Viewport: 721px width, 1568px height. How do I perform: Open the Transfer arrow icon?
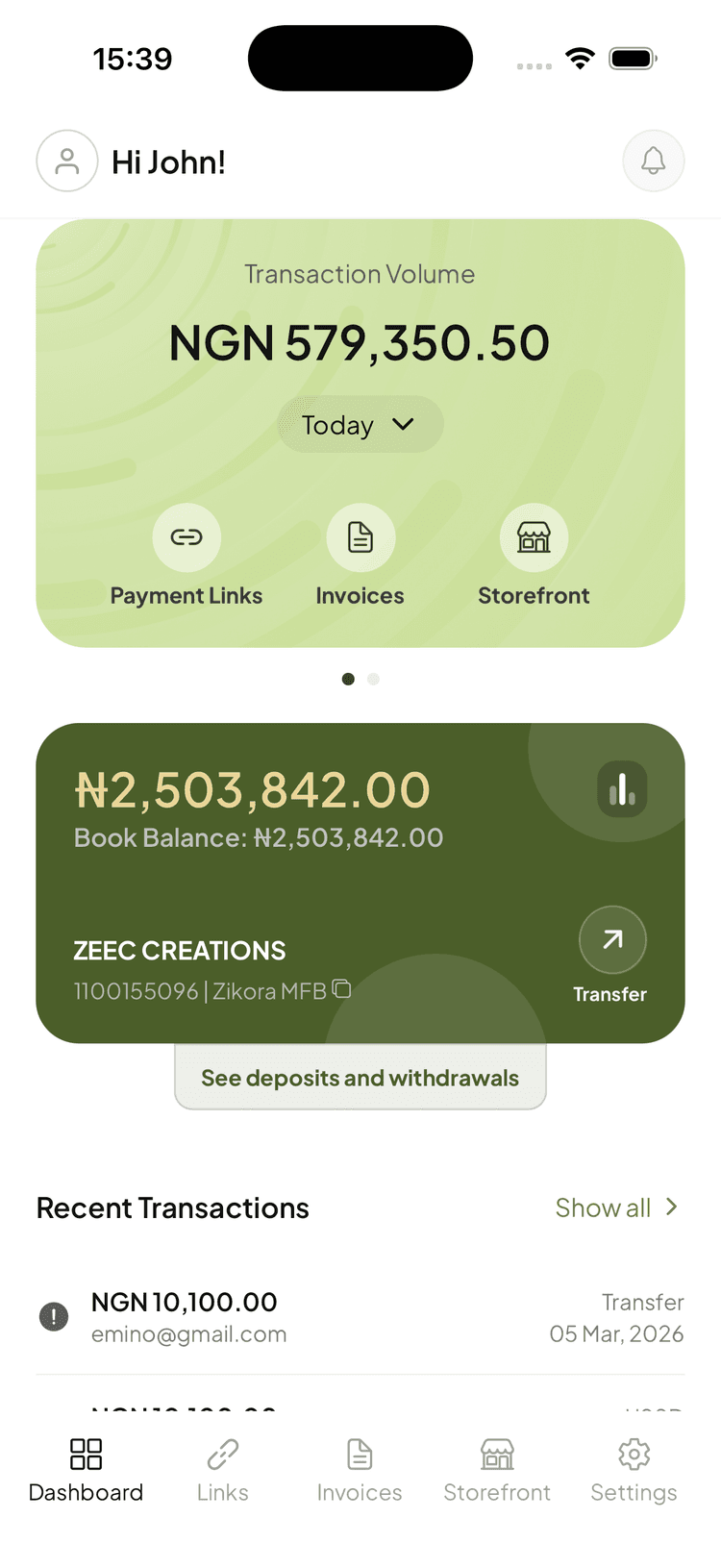(x=612, y=940)
